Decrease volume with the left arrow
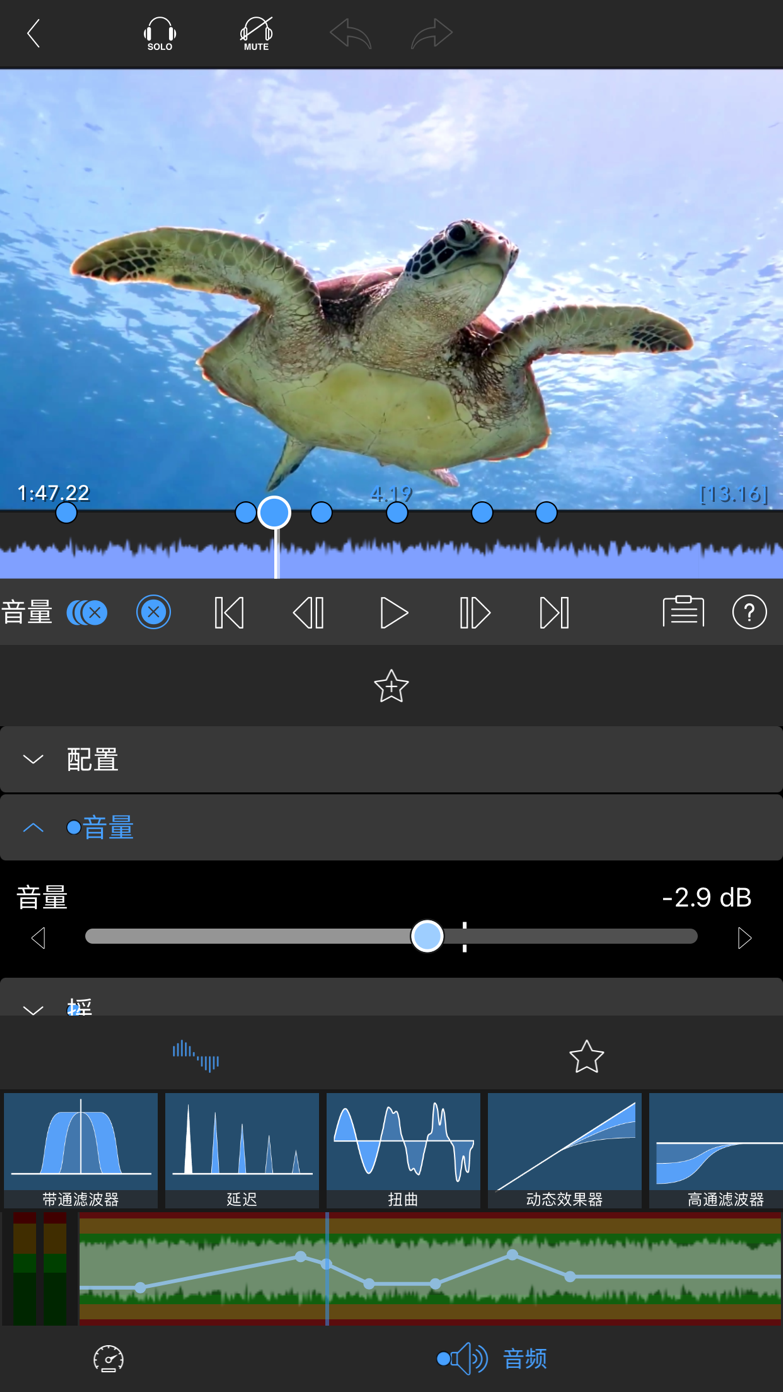Image resolution: width=783 pixels, height=1392 pixels. click(38, 938)
